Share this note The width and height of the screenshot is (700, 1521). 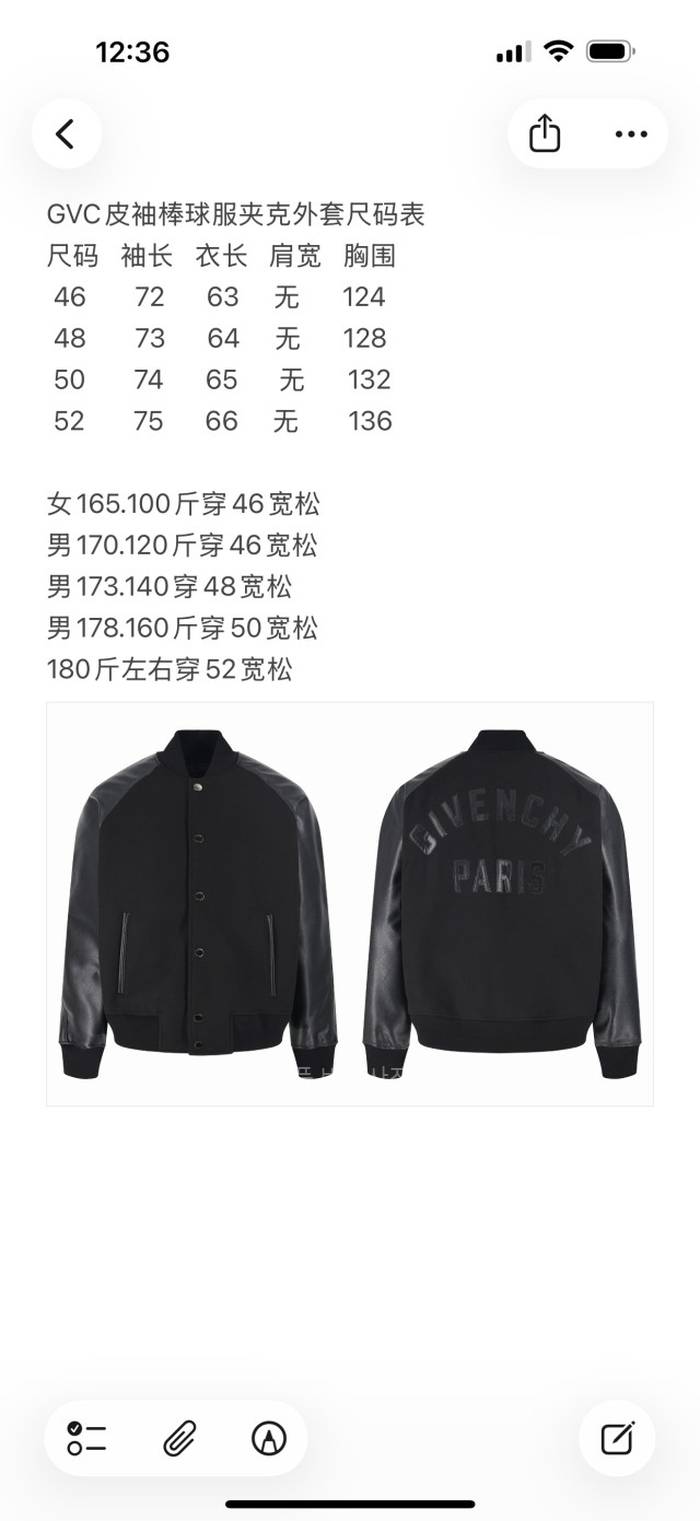(544, 134)
